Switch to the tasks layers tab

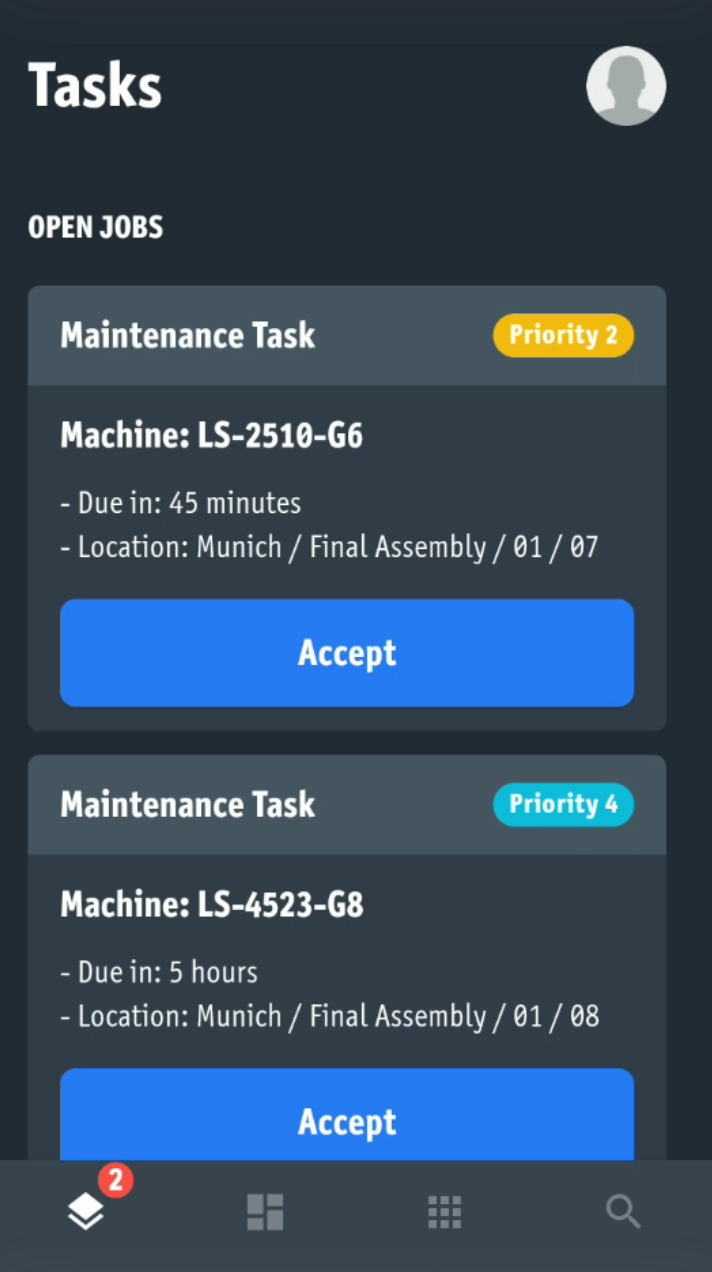click(87, 1212)
